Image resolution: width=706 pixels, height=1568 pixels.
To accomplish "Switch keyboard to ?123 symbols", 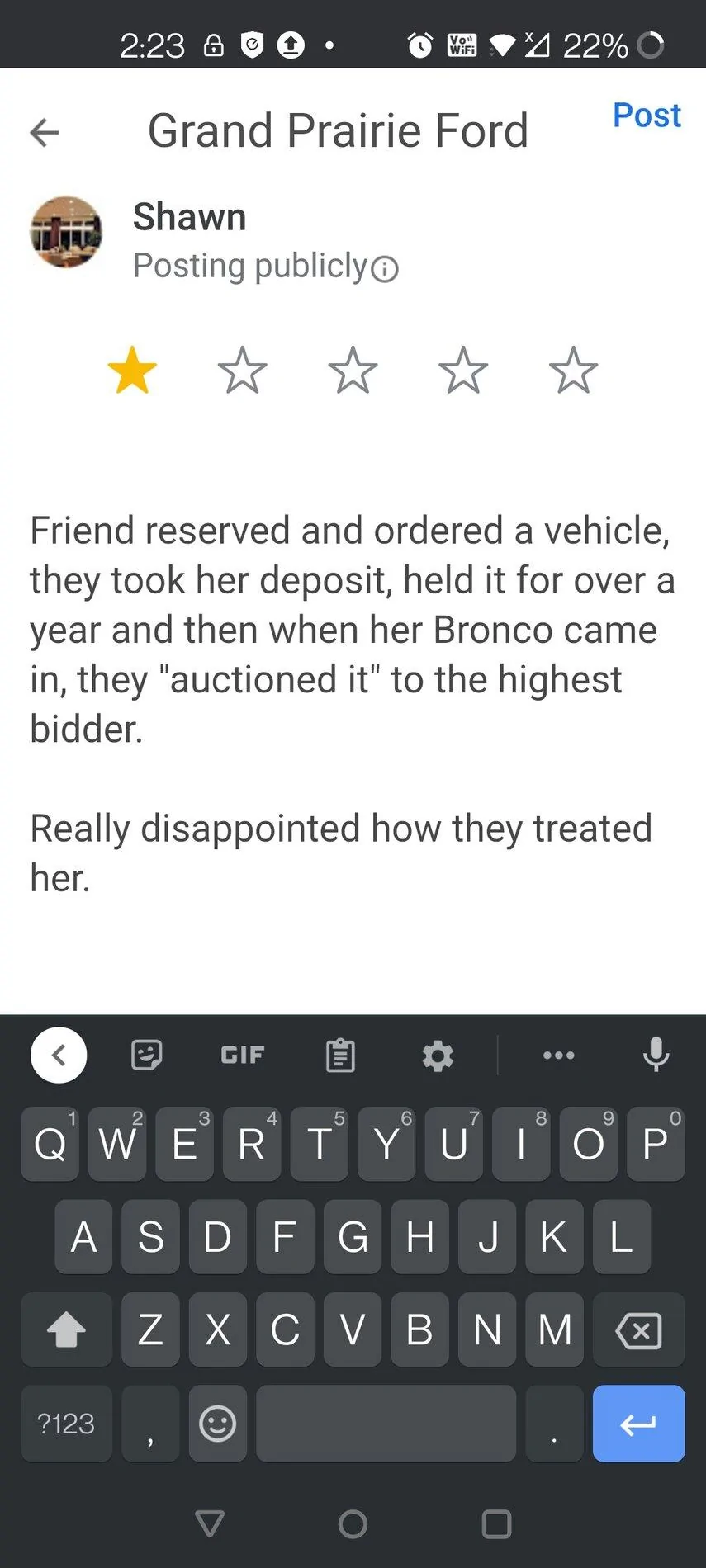I will (x=66, y=1424).
